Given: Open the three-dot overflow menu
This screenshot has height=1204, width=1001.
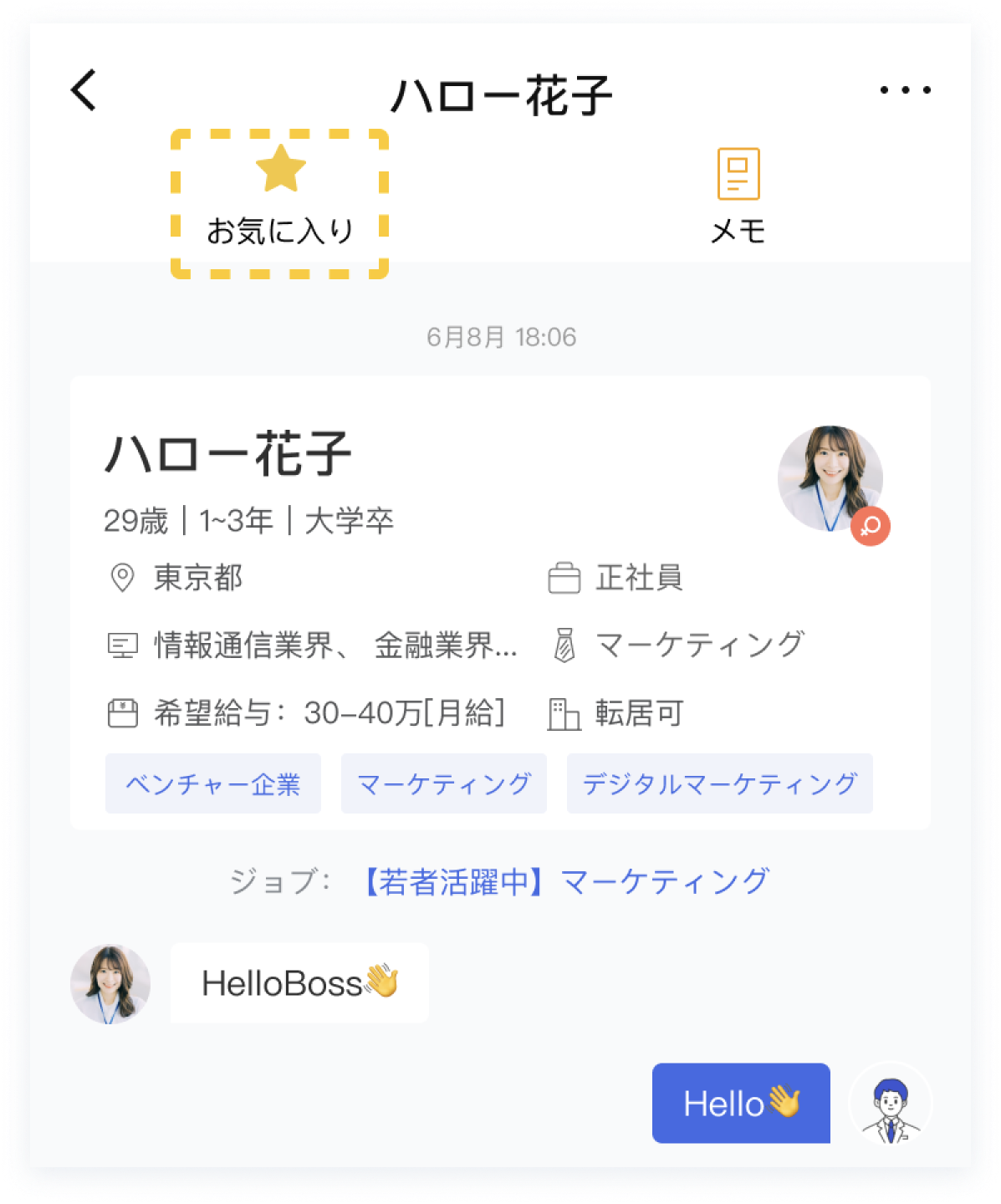Looking at the screenshot, I should (x=905, y=90).
